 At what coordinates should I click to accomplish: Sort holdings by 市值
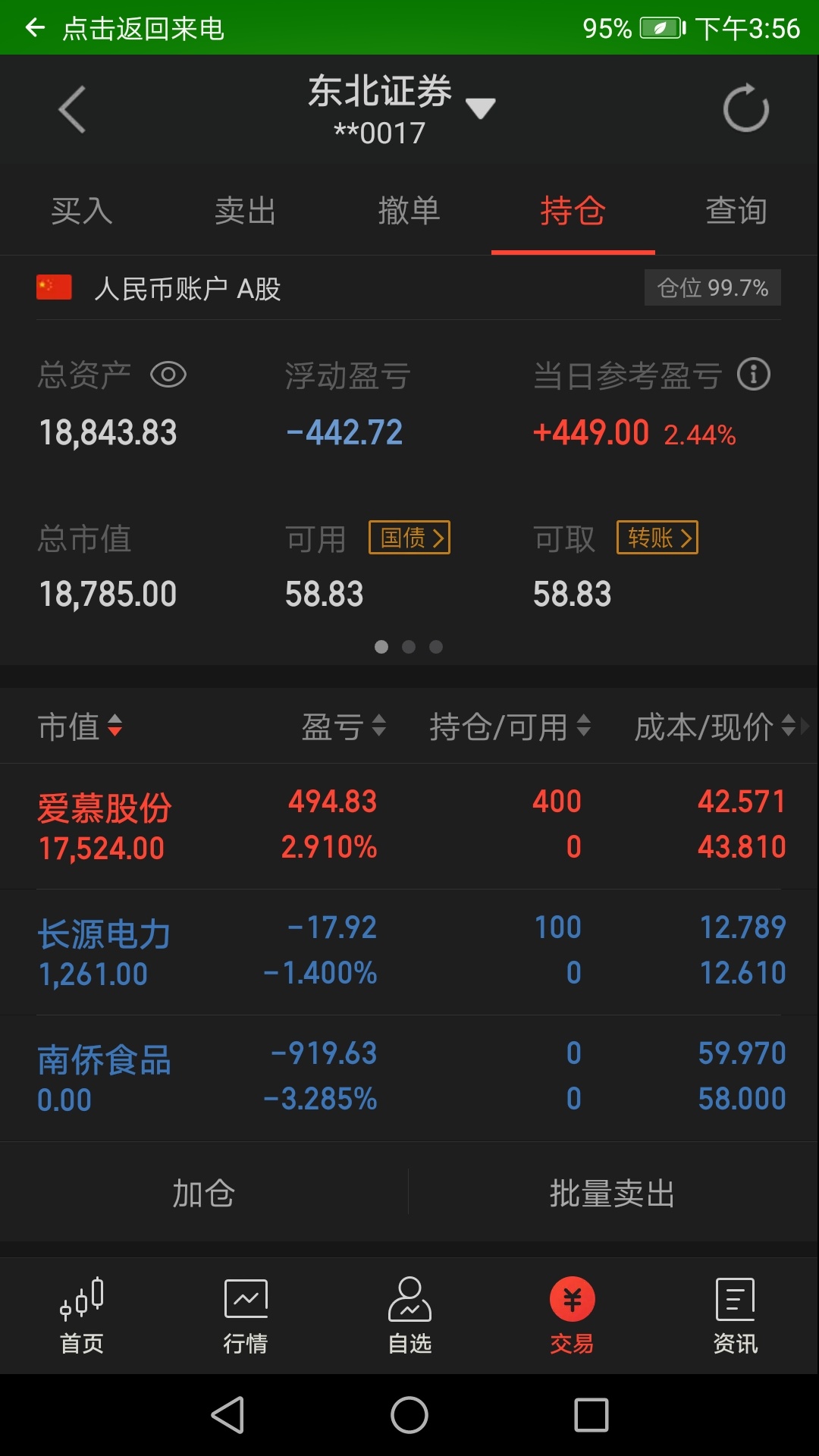[x=80, y=726]
